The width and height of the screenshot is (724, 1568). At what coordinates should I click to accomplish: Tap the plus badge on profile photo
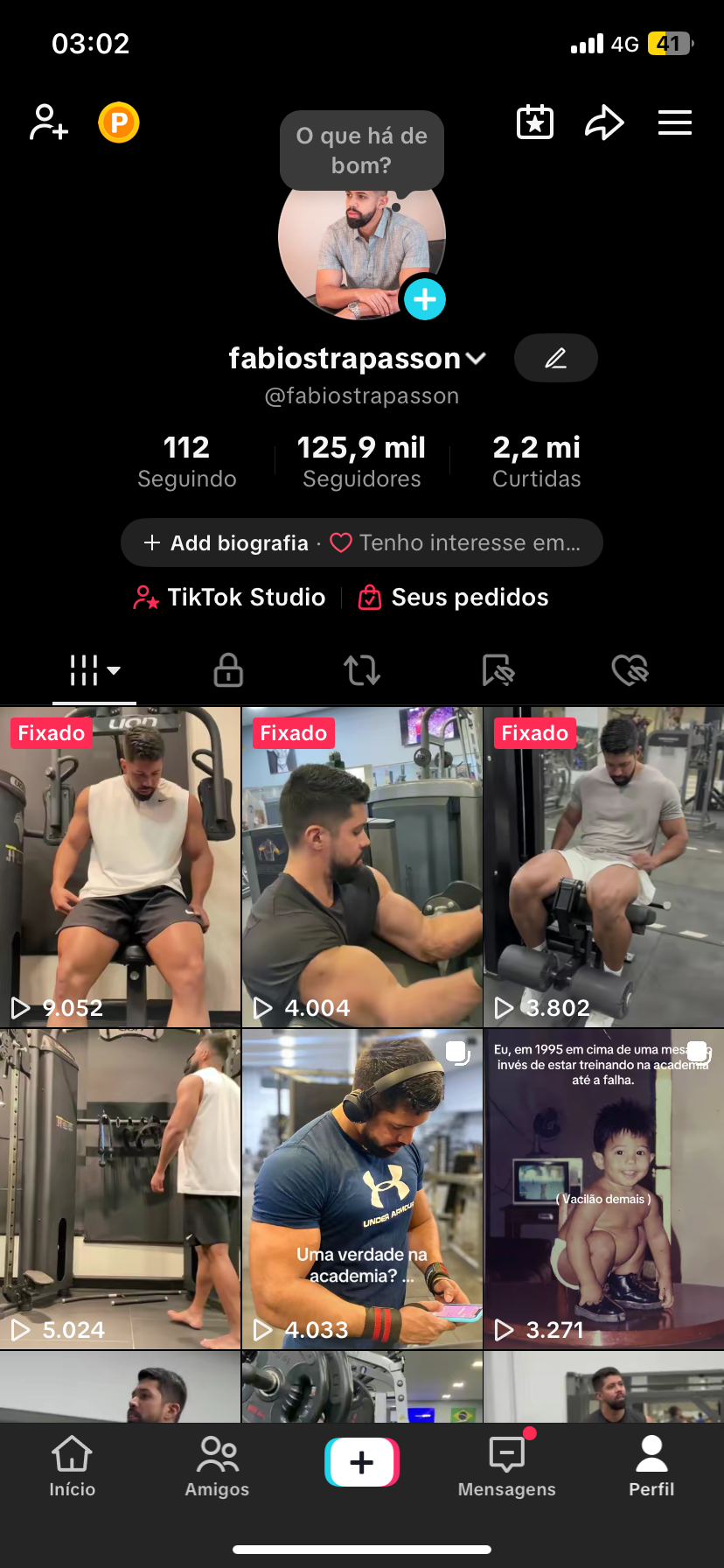tap(425, 299)
